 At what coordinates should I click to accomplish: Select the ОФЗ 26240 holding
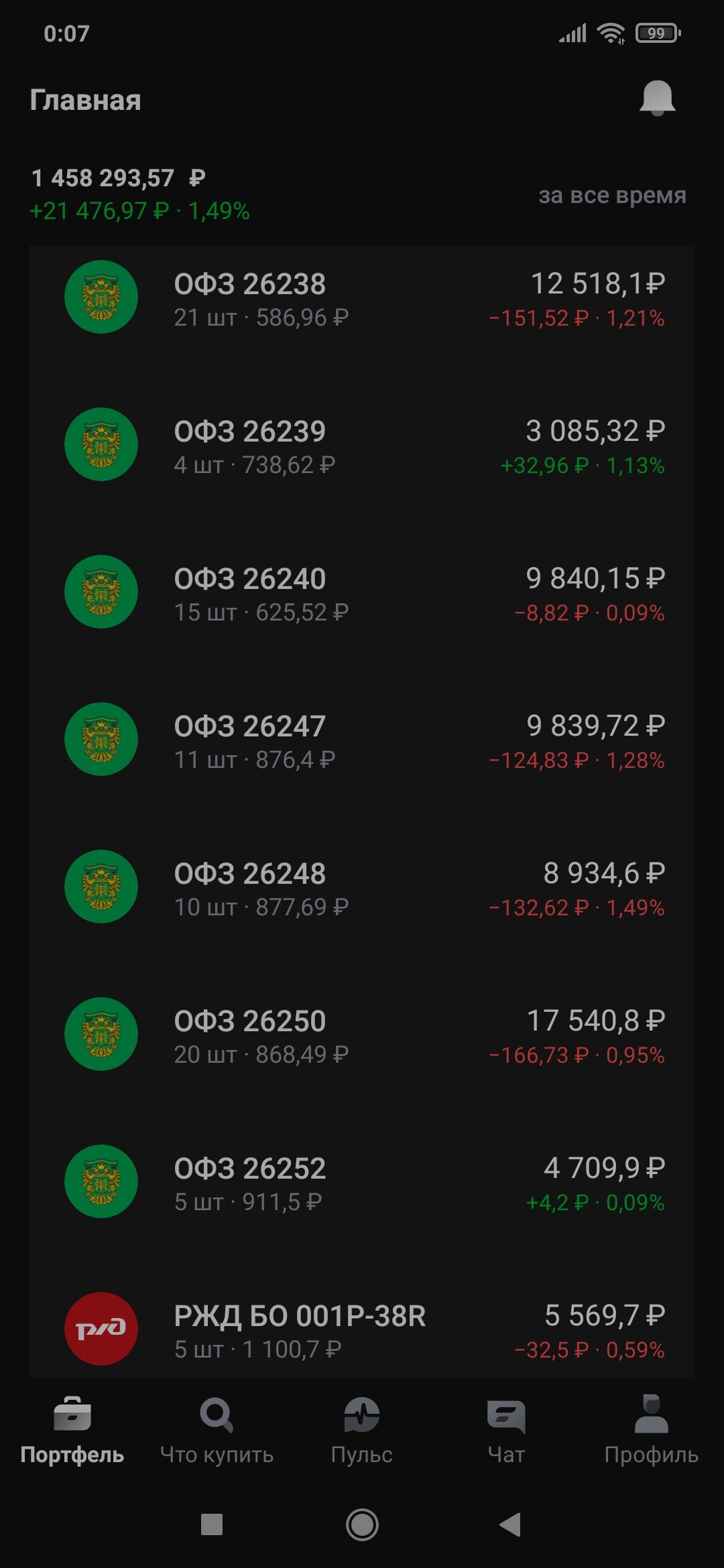click(362, 593)
